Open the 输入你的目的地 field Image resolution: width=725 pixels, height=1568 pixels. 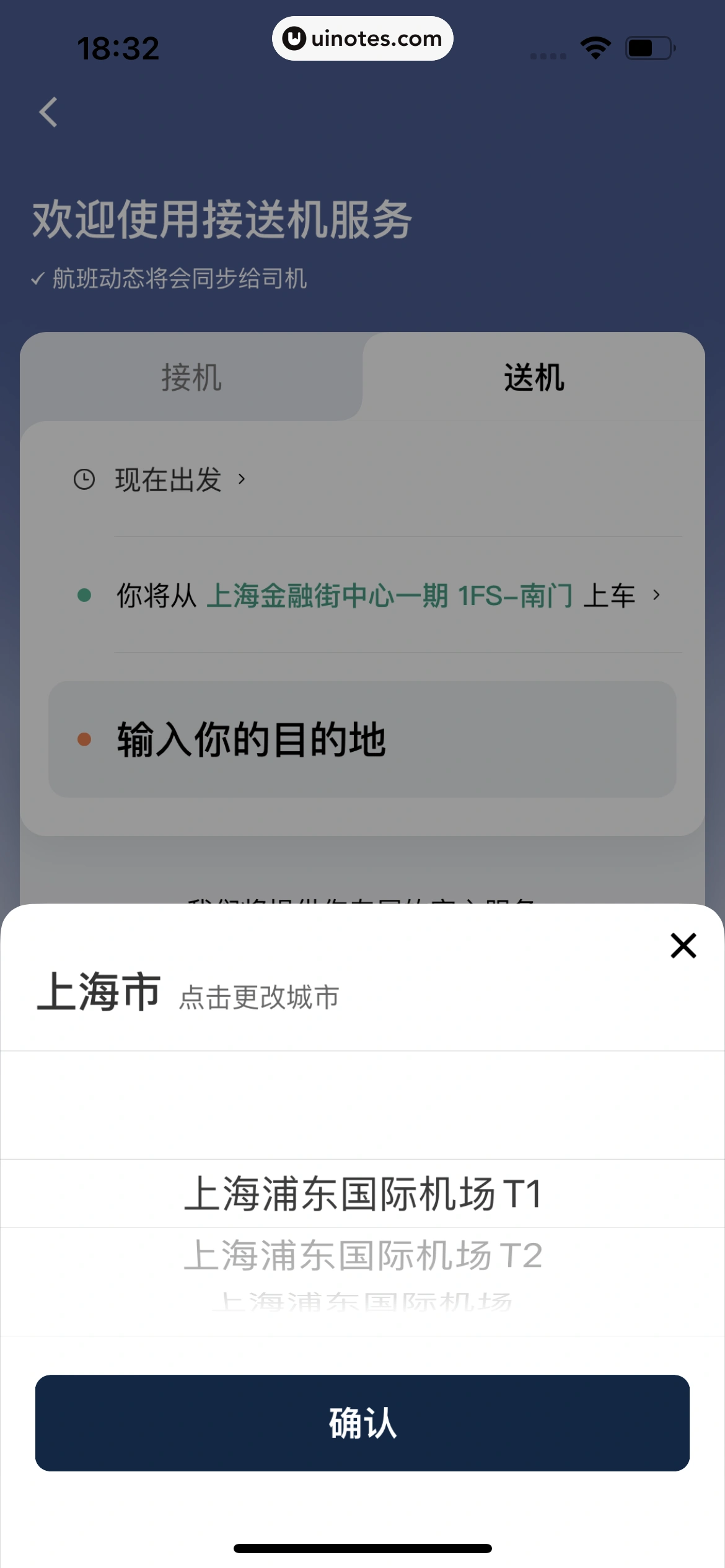362,739
